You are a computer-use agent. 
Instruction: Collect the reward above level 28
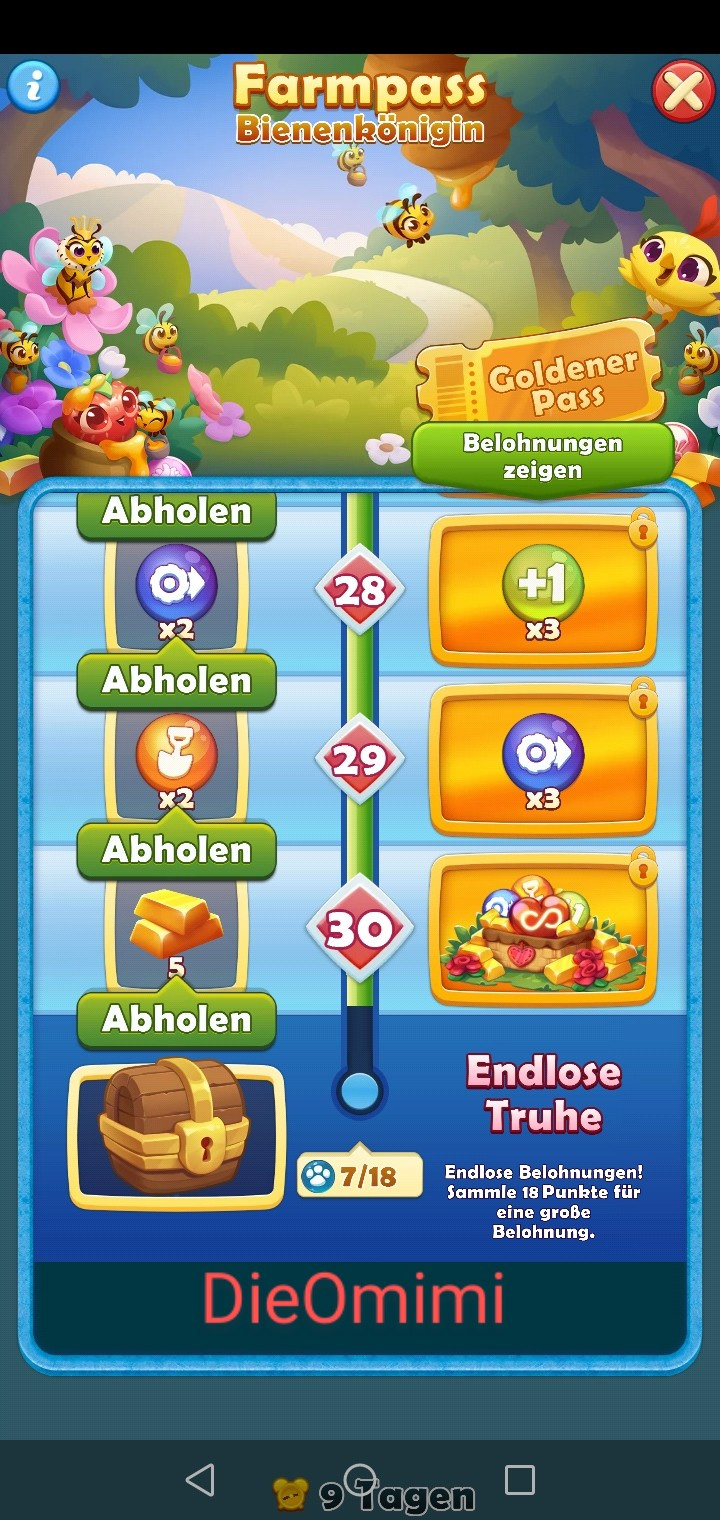tap(177, 512)
